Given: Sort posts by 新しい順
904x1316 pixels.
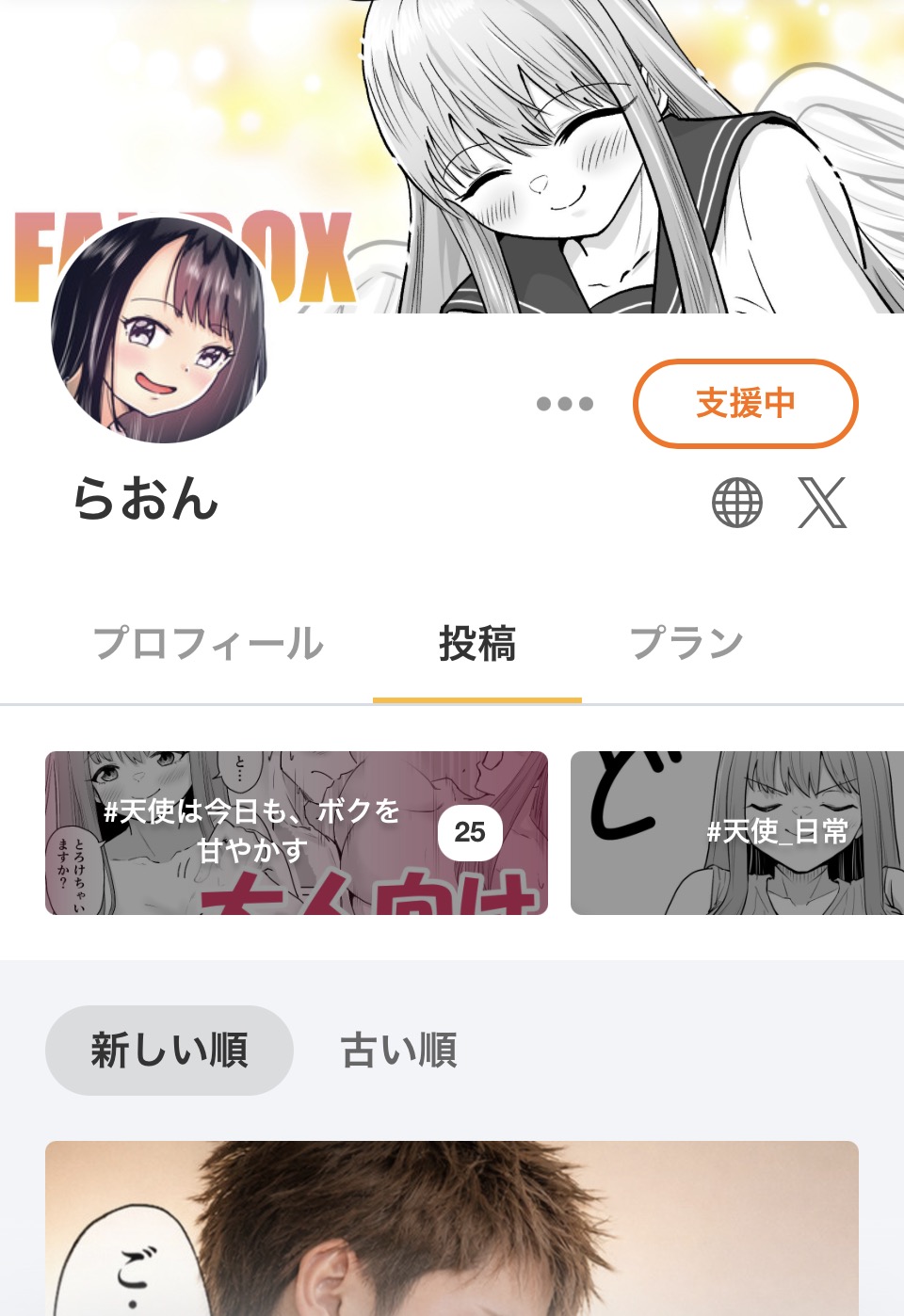Looking at the screenshot, I should click(169, 1050).
